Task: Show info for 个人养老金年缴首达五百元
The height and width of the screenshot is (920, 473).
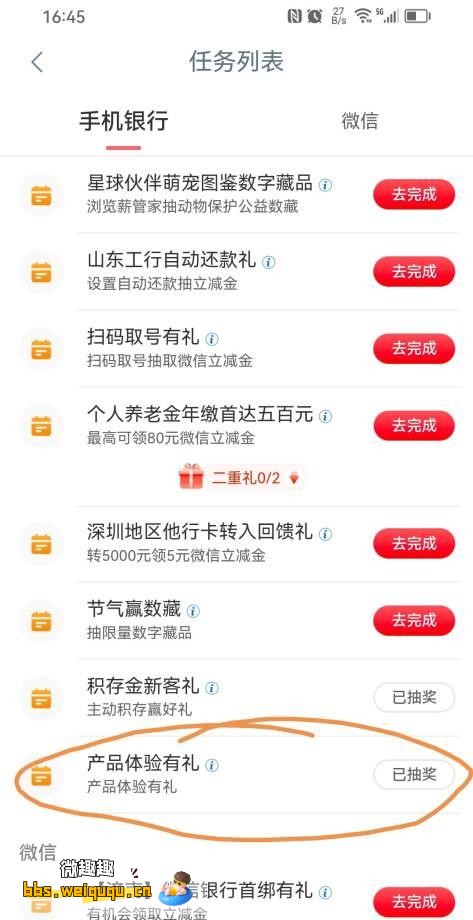Action: (325, 416)
